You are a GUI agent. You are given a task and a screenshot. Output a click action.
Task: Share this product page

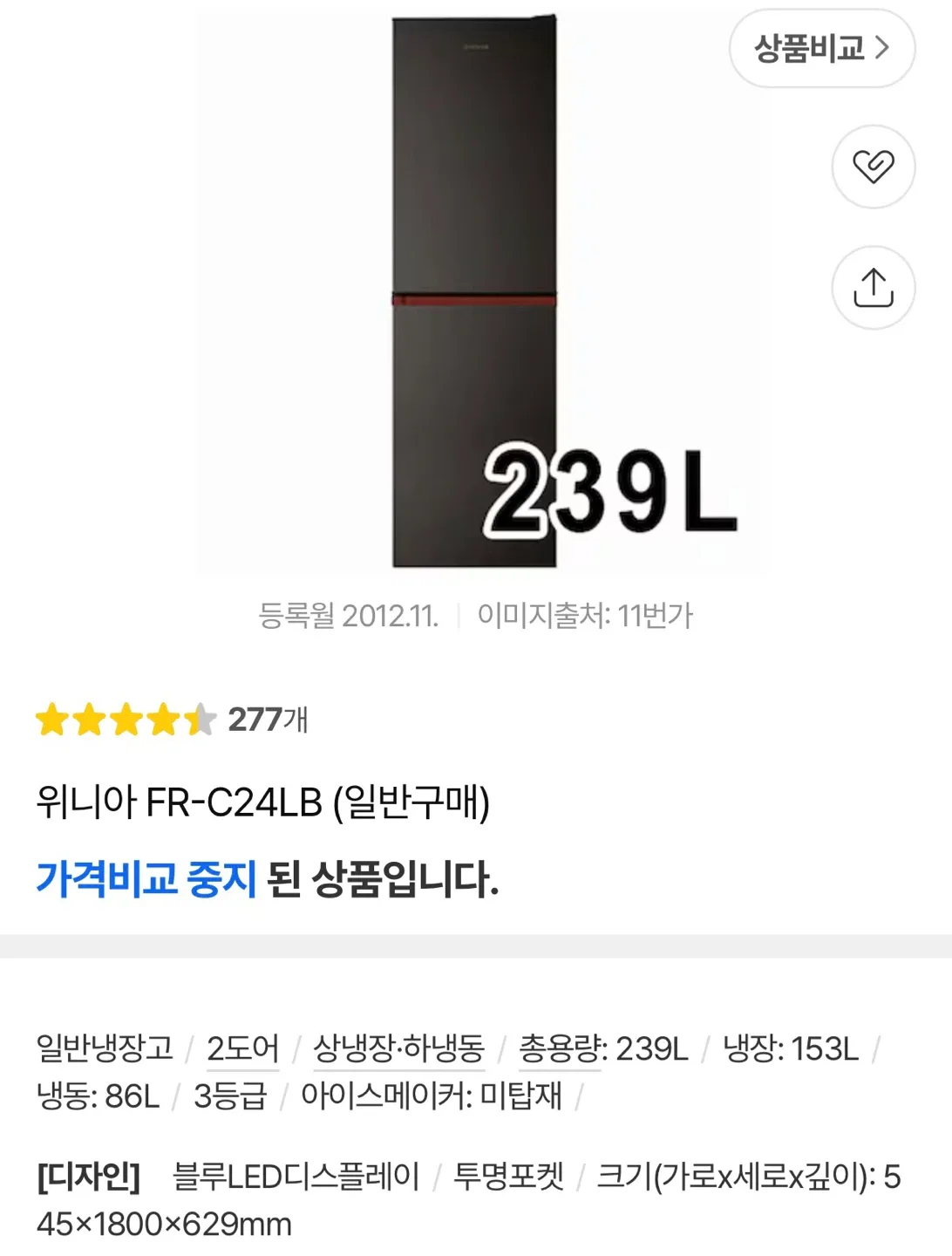[873, 288]
